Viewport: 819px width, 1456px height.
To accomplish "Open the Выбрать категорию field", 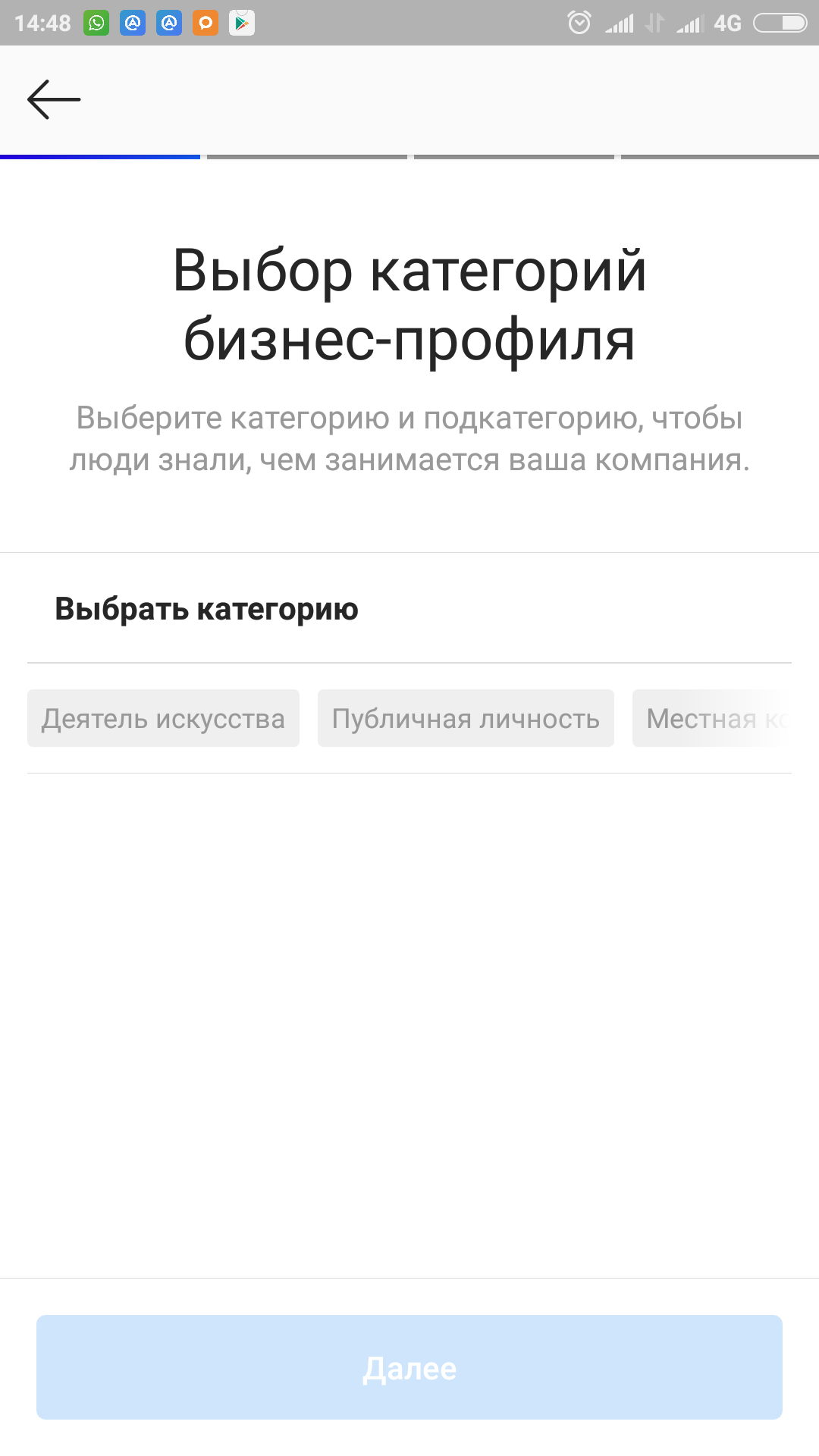I will pyautogui.click(x=409, y=609).
